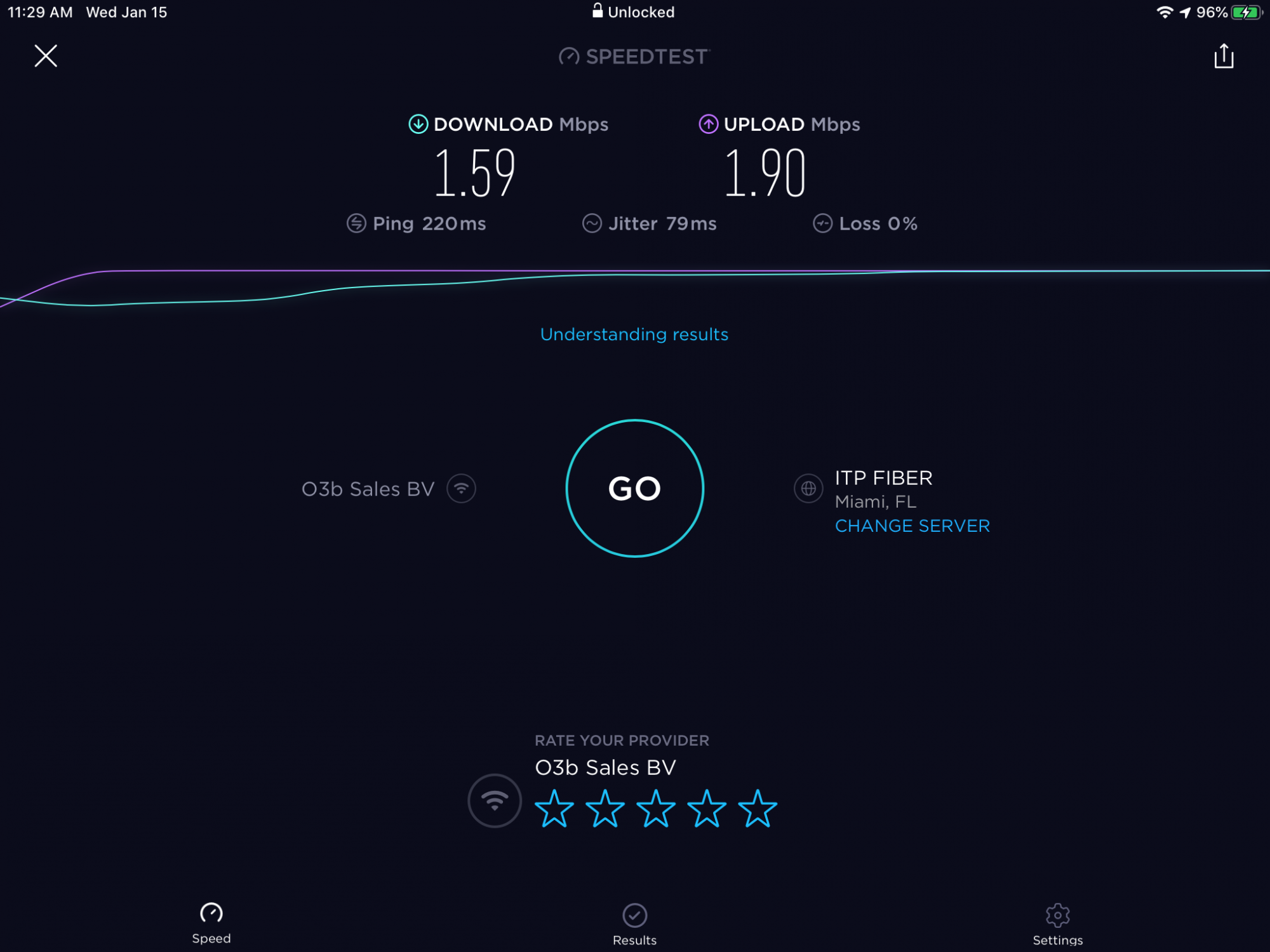Image resolution: width=1270 pixels, height=952 pixels.
Task: Open the Understanding results link
Action: 634,334
